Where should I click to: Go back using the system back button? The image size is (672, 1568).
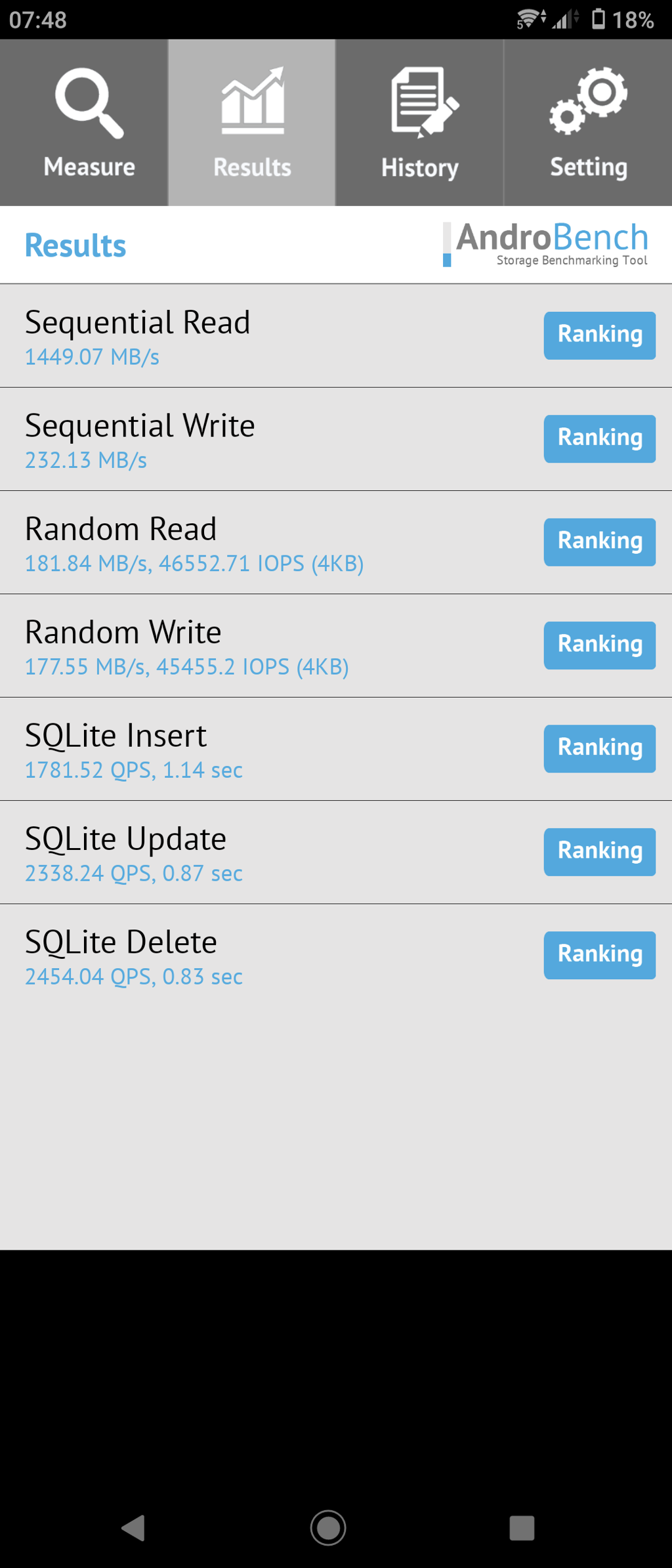pyautogui.click(x=134, y=1527)
